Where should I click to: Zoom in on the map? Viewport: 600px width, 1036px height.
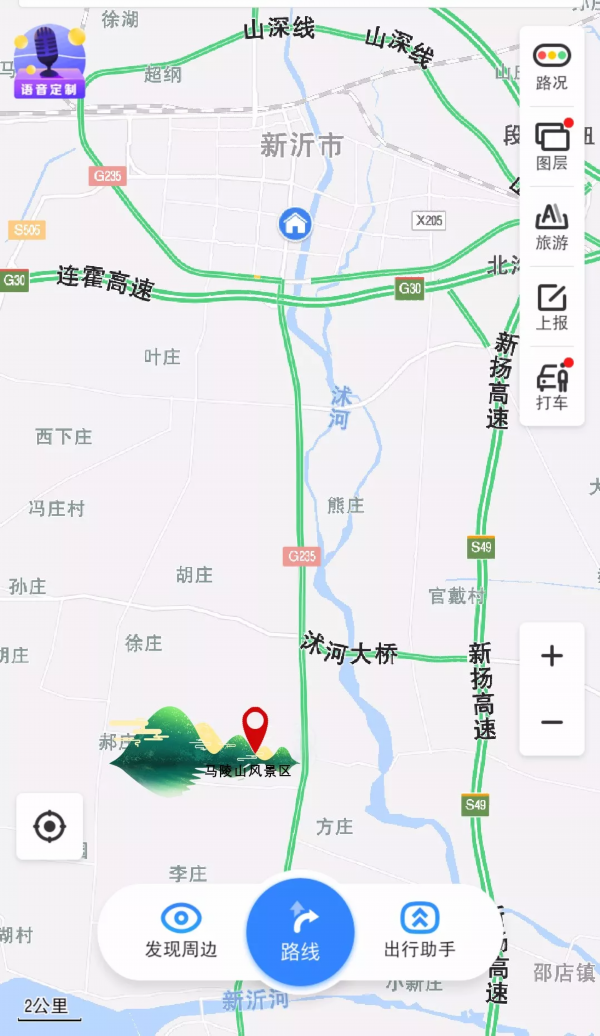click(552, 656)
